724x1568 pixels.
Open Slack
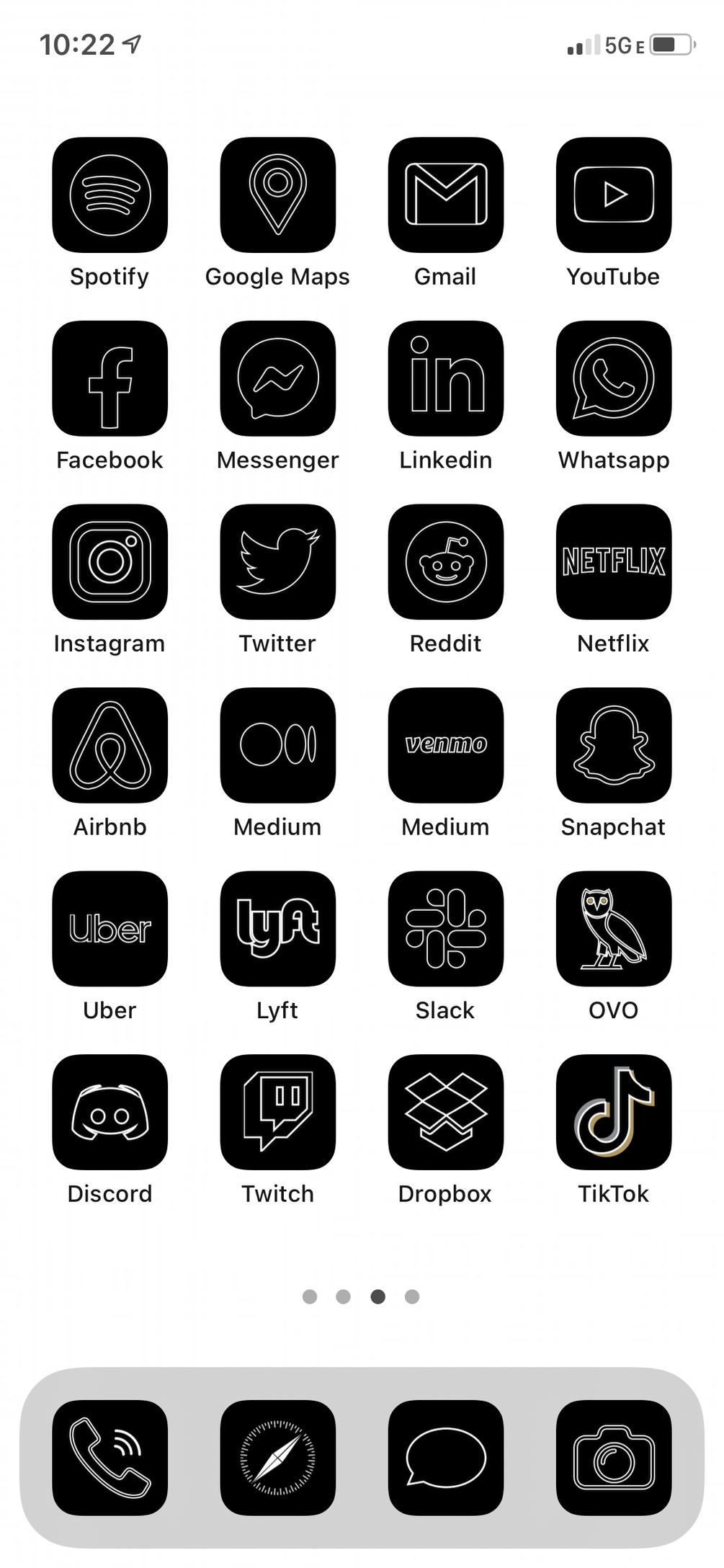click(445, 928)
